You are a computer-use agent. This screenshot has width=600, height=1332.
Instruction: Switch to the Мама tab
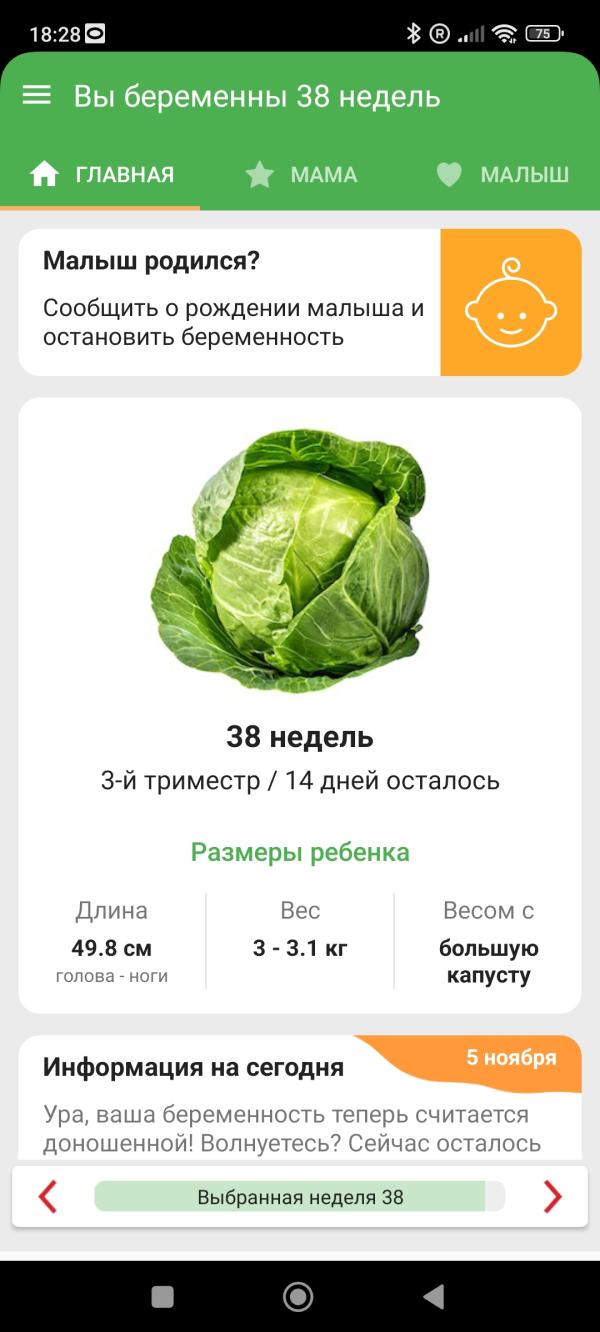click(301, 175)
